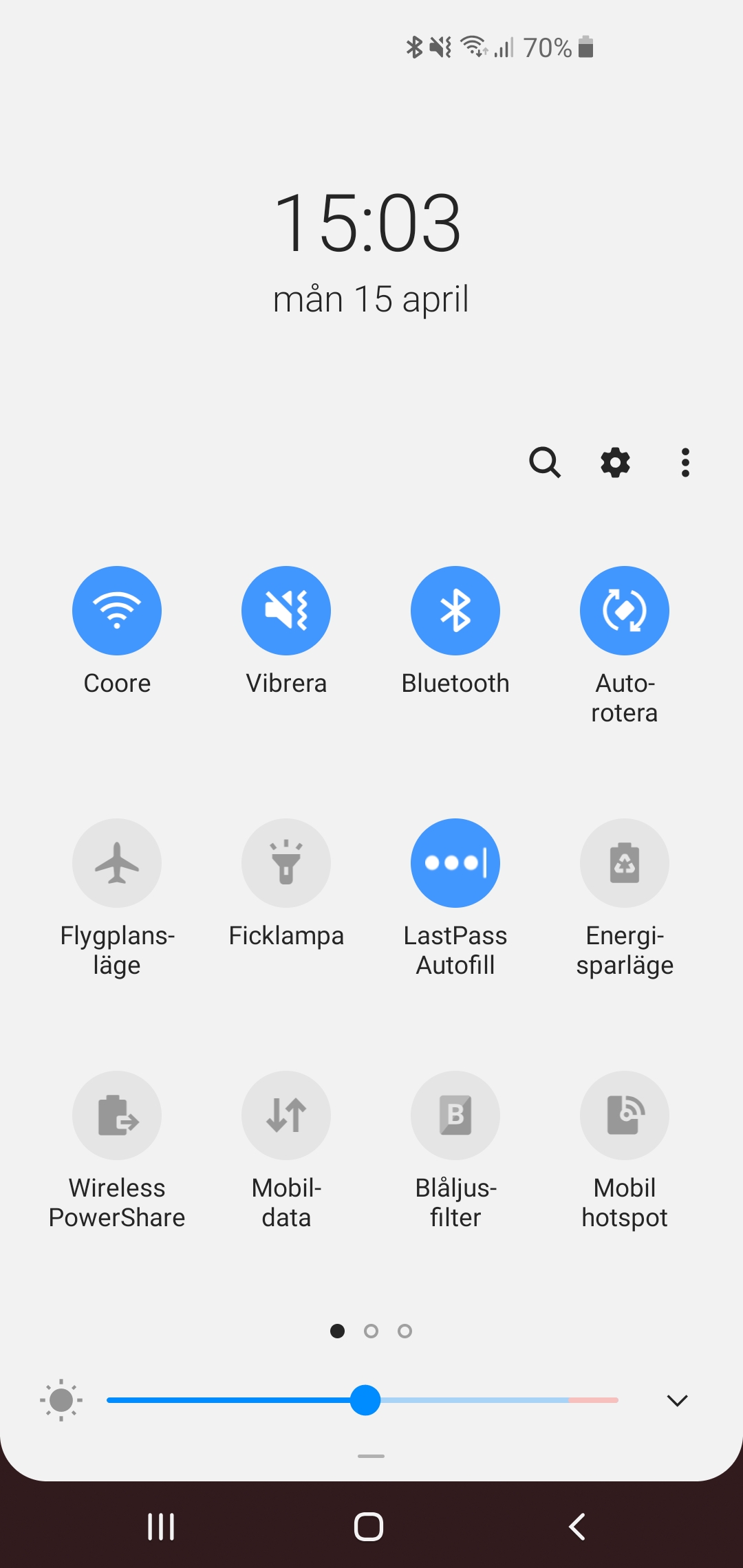Turn off Auto-rotera
Screen dimensions: 743x1568
(x=625, y=611)
